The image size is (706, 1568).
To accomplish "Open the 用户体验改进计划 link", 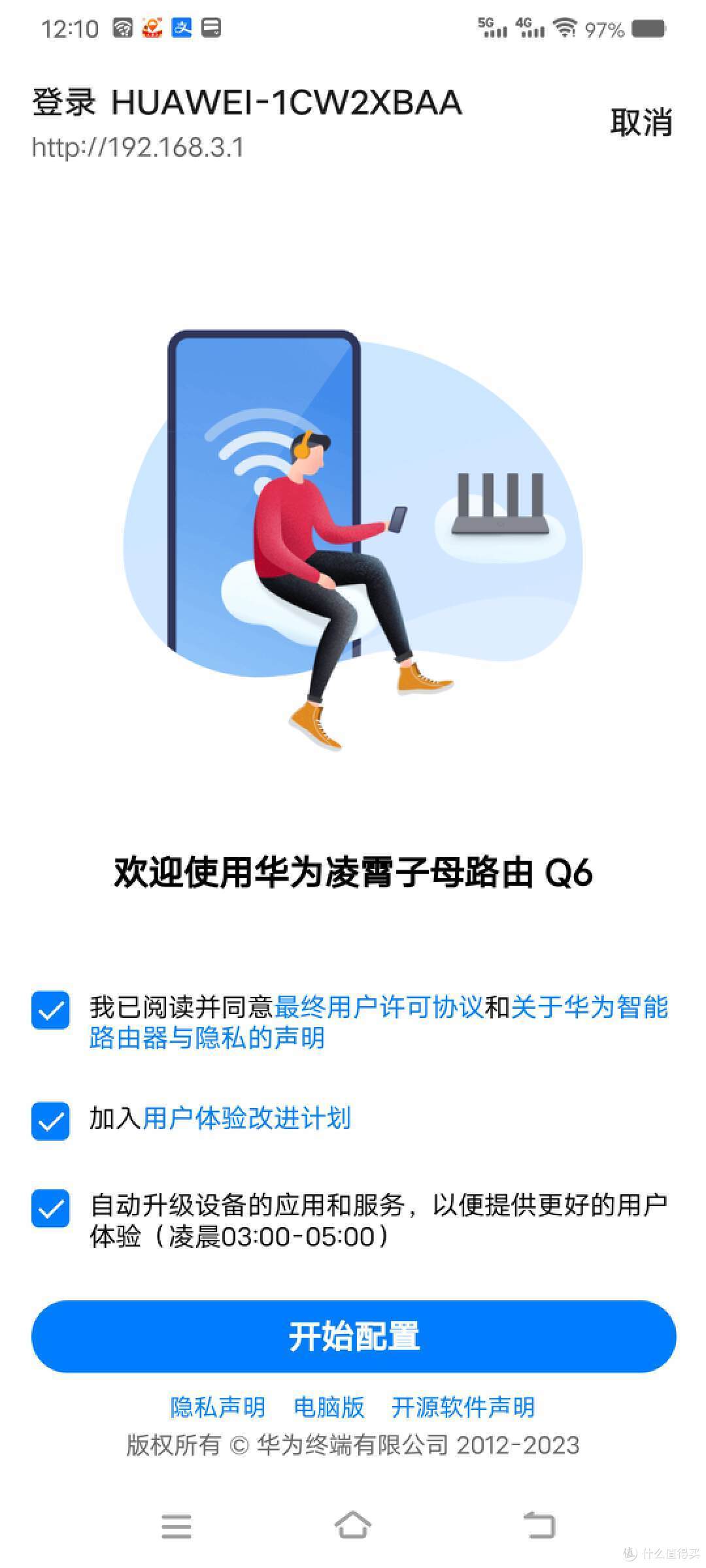I will [246, 1119].
